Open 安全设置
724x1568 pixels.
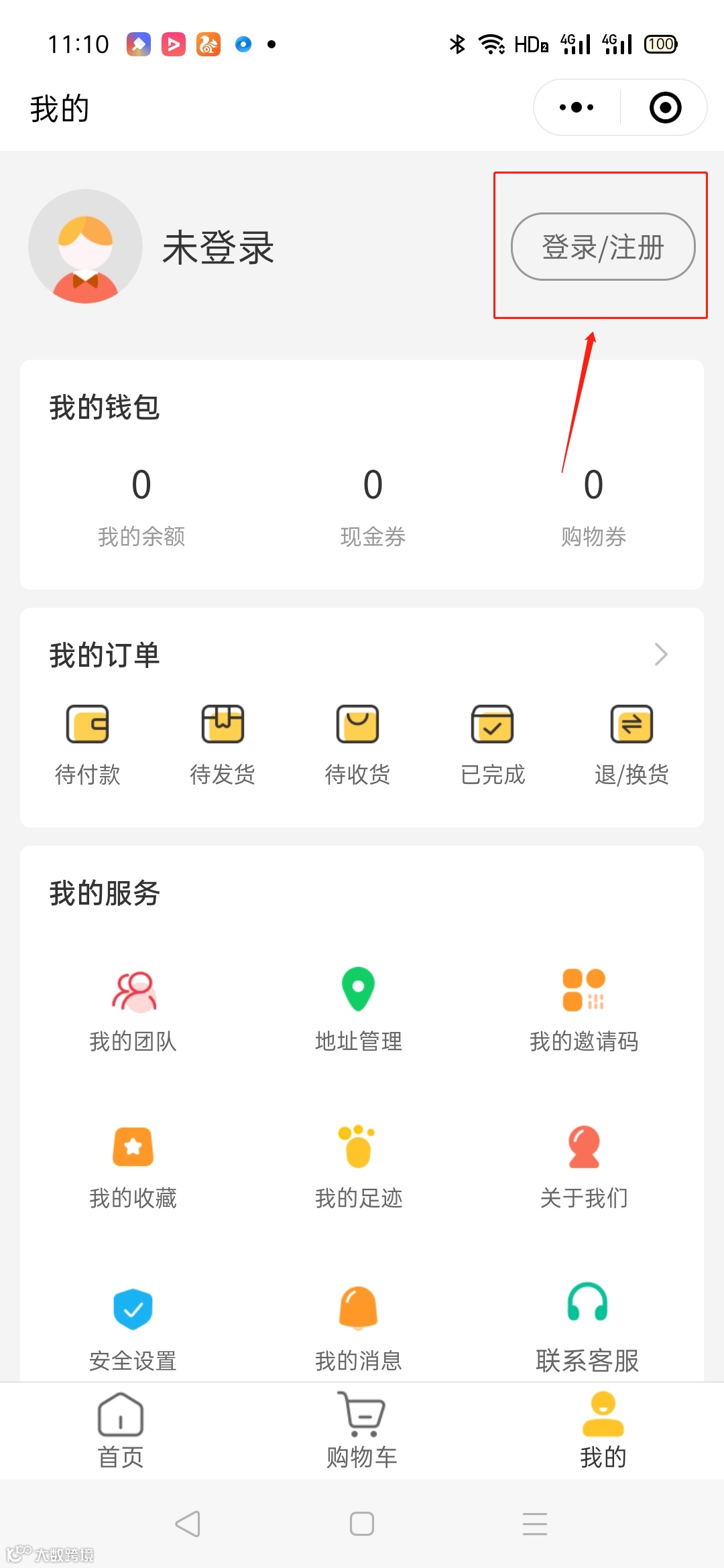coord(133,1328)
